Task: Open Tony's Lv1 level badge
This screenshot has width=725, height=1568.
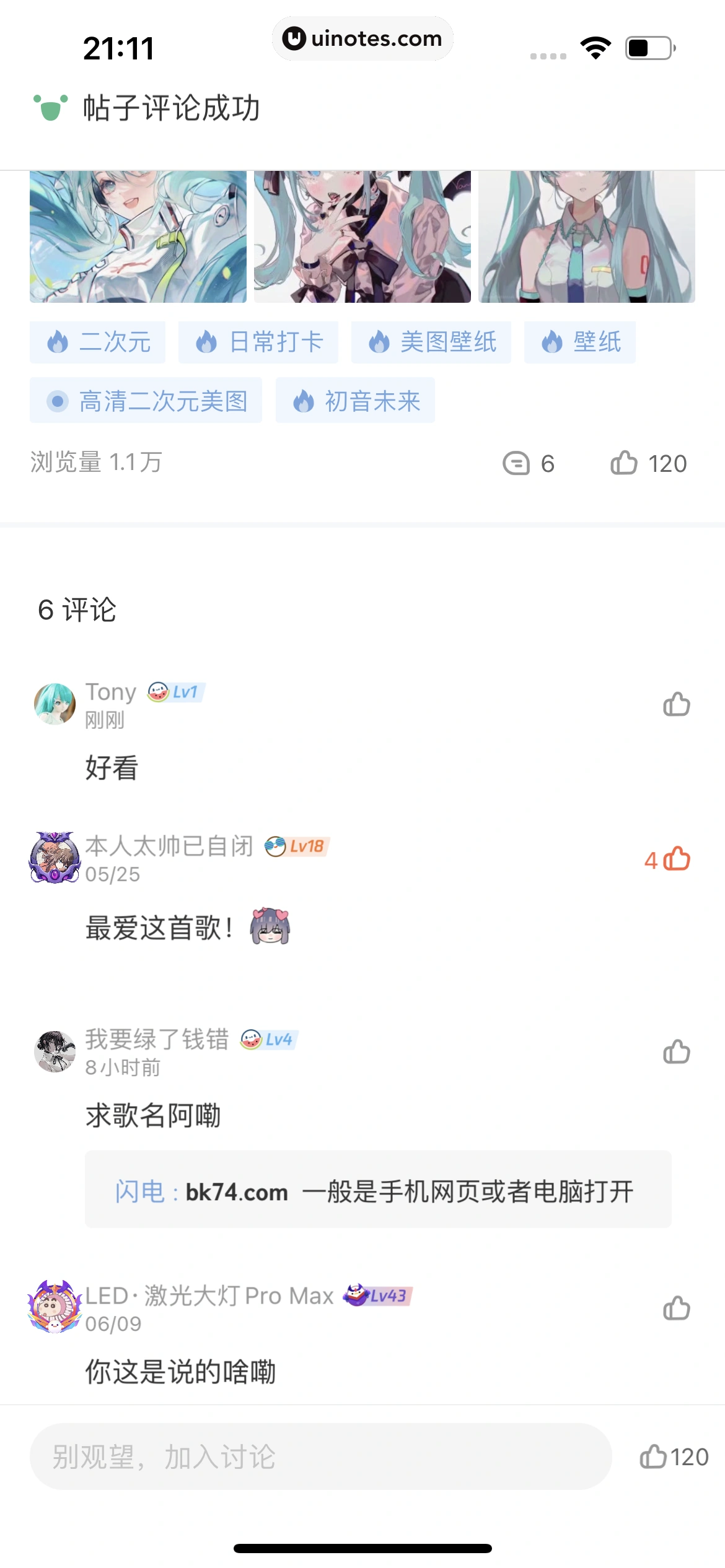Action: coord(175,692)
